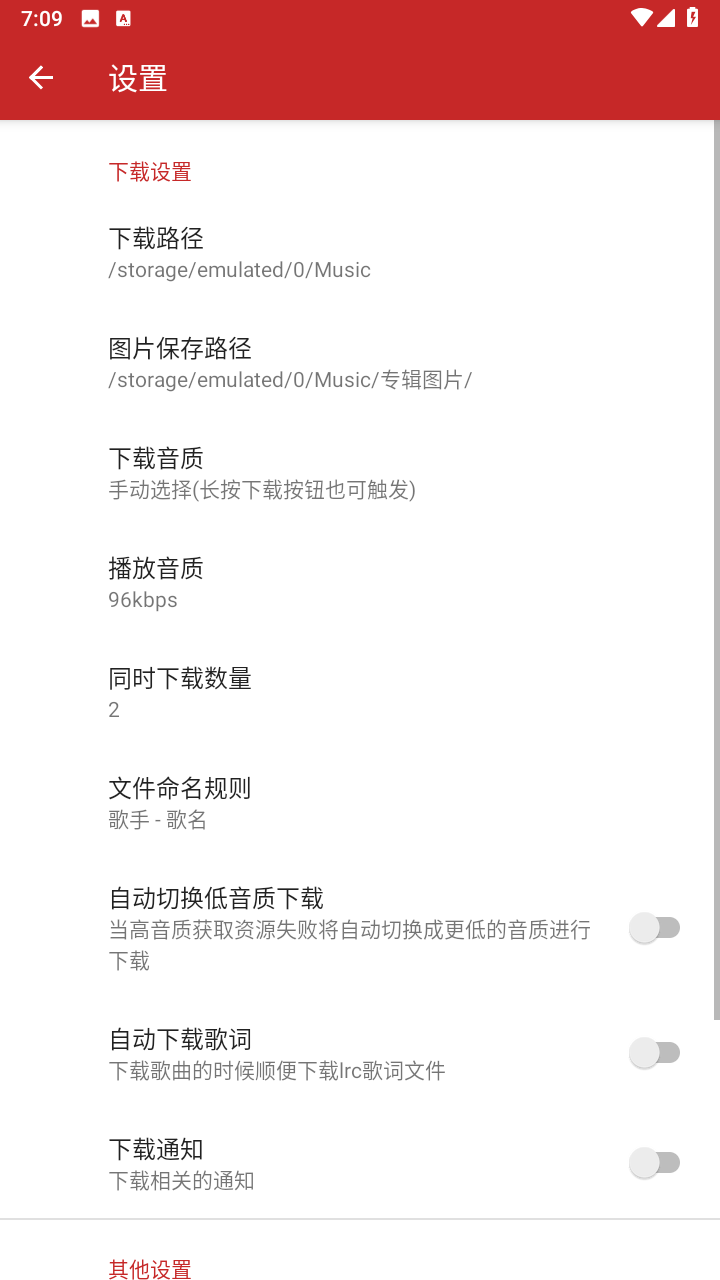Change the 下载音质 option
Image resolution: width=720 pixels, height=1280 pixels.
click(x=360, y=473)
